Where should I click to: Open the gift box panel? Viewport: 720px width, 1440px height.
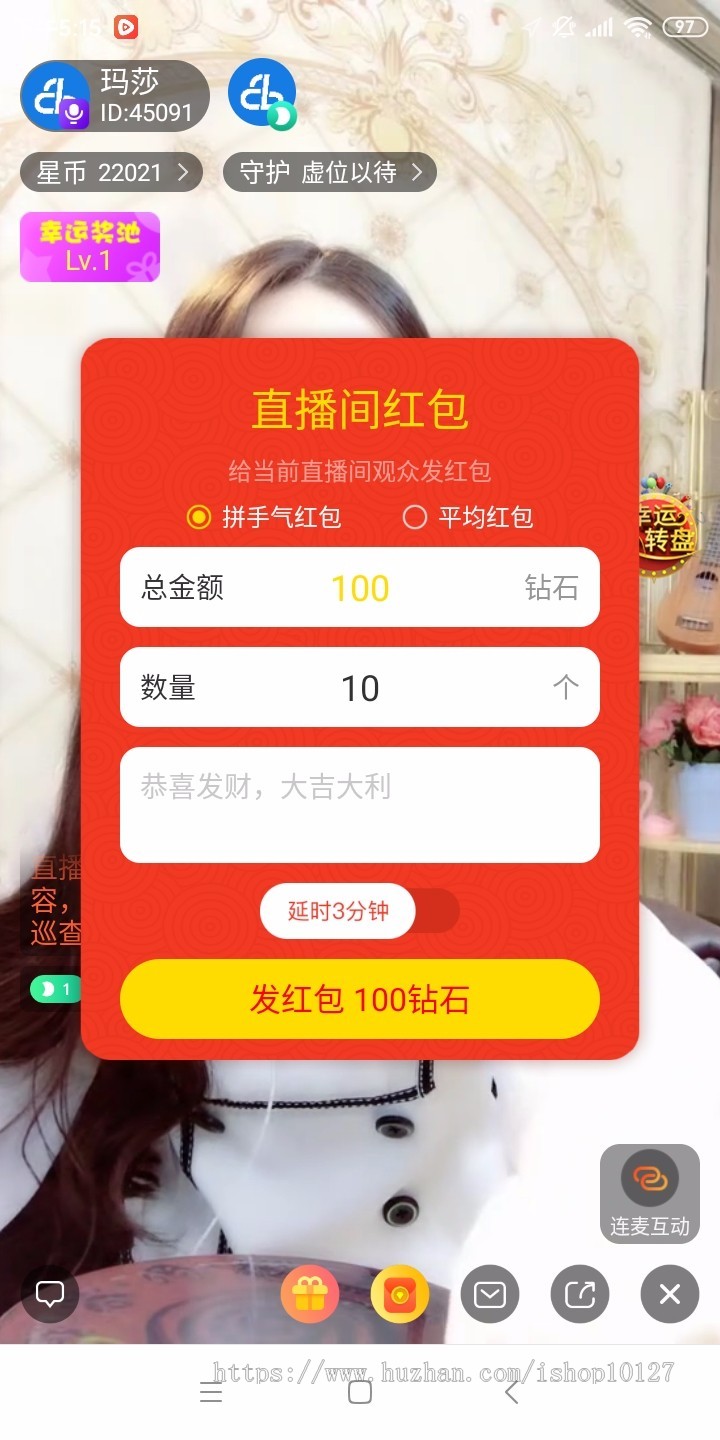[x=310, y=1294]
